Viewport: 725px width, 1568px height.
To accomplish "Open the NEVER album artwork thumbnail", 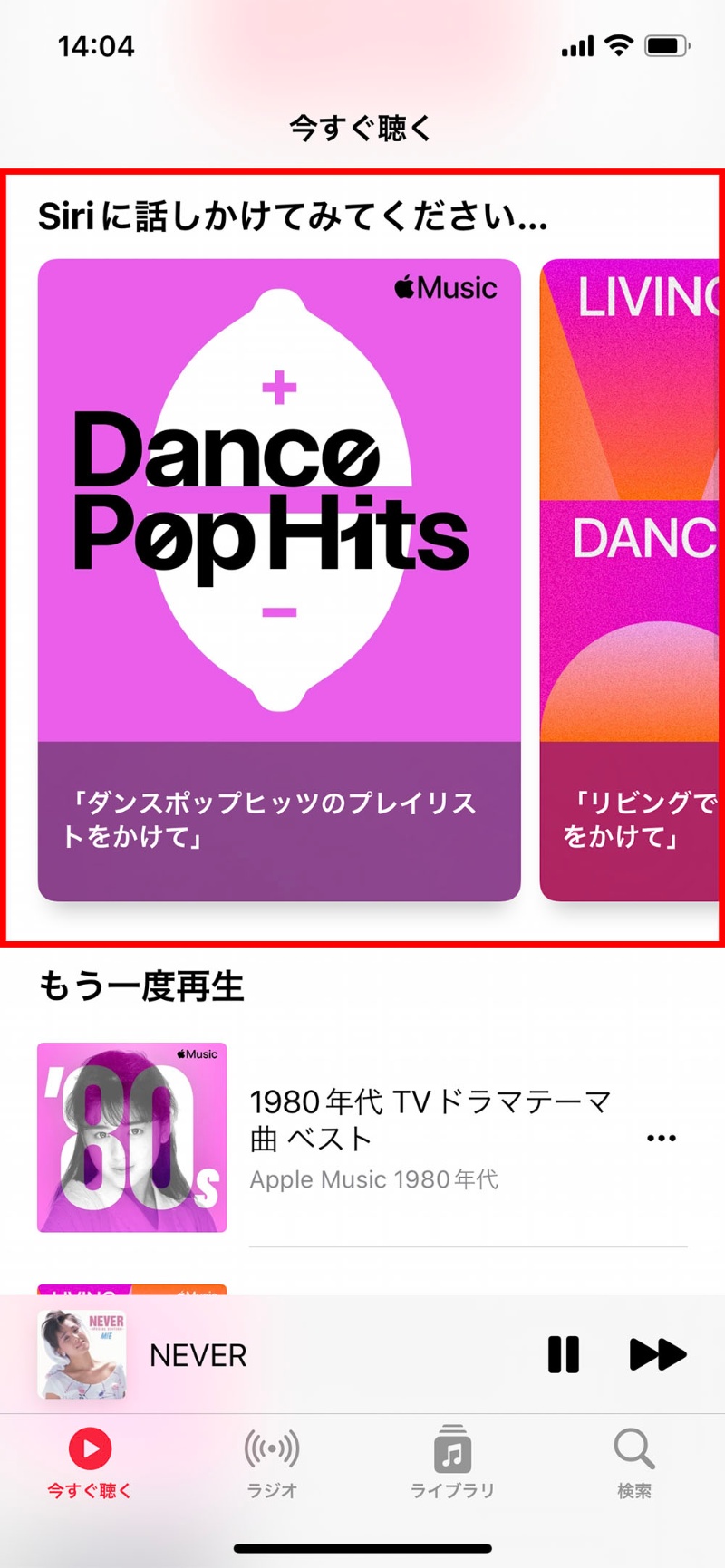I will 82,1354.
